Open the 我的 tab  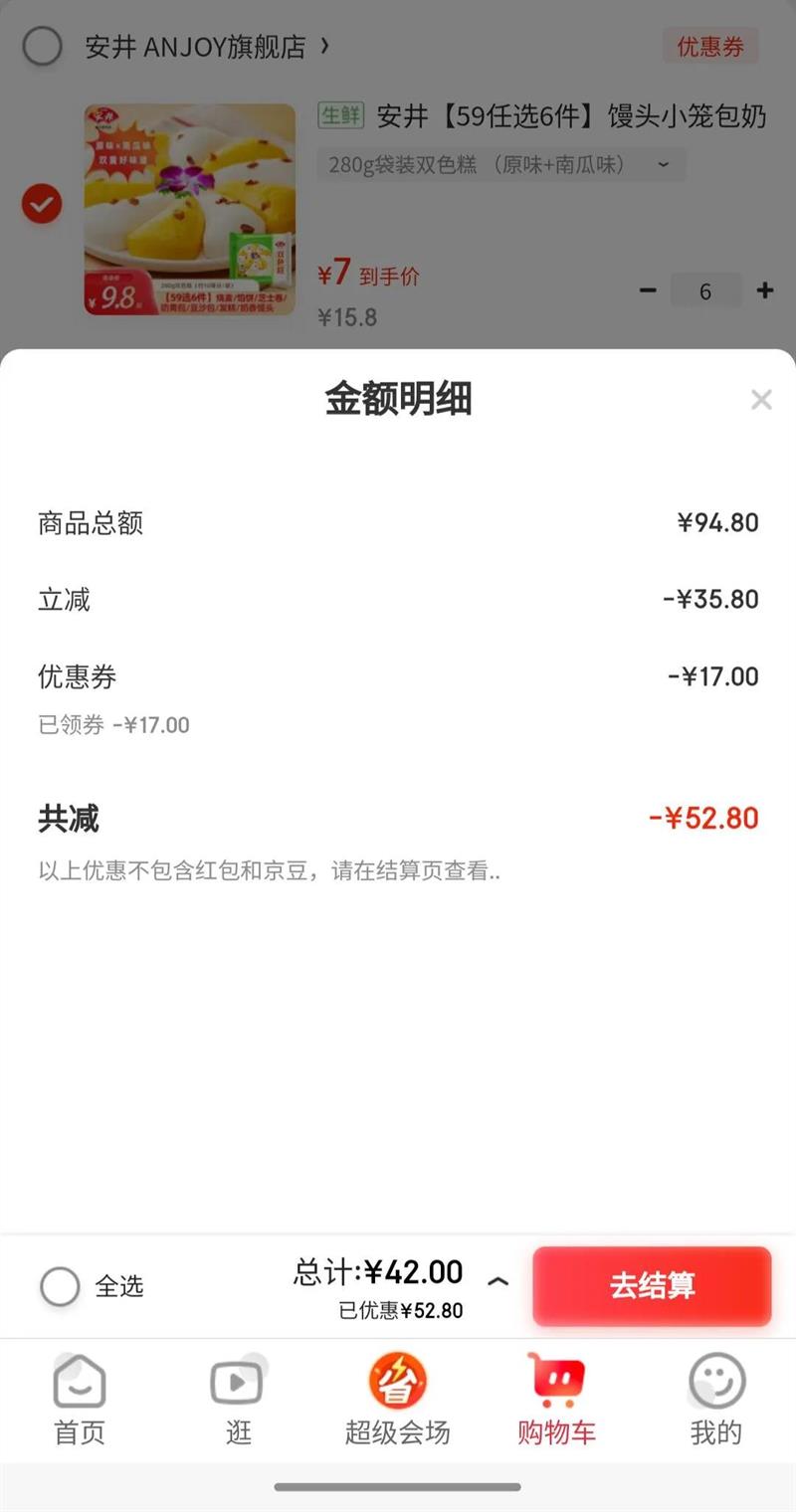click(x=716, y=1400)
